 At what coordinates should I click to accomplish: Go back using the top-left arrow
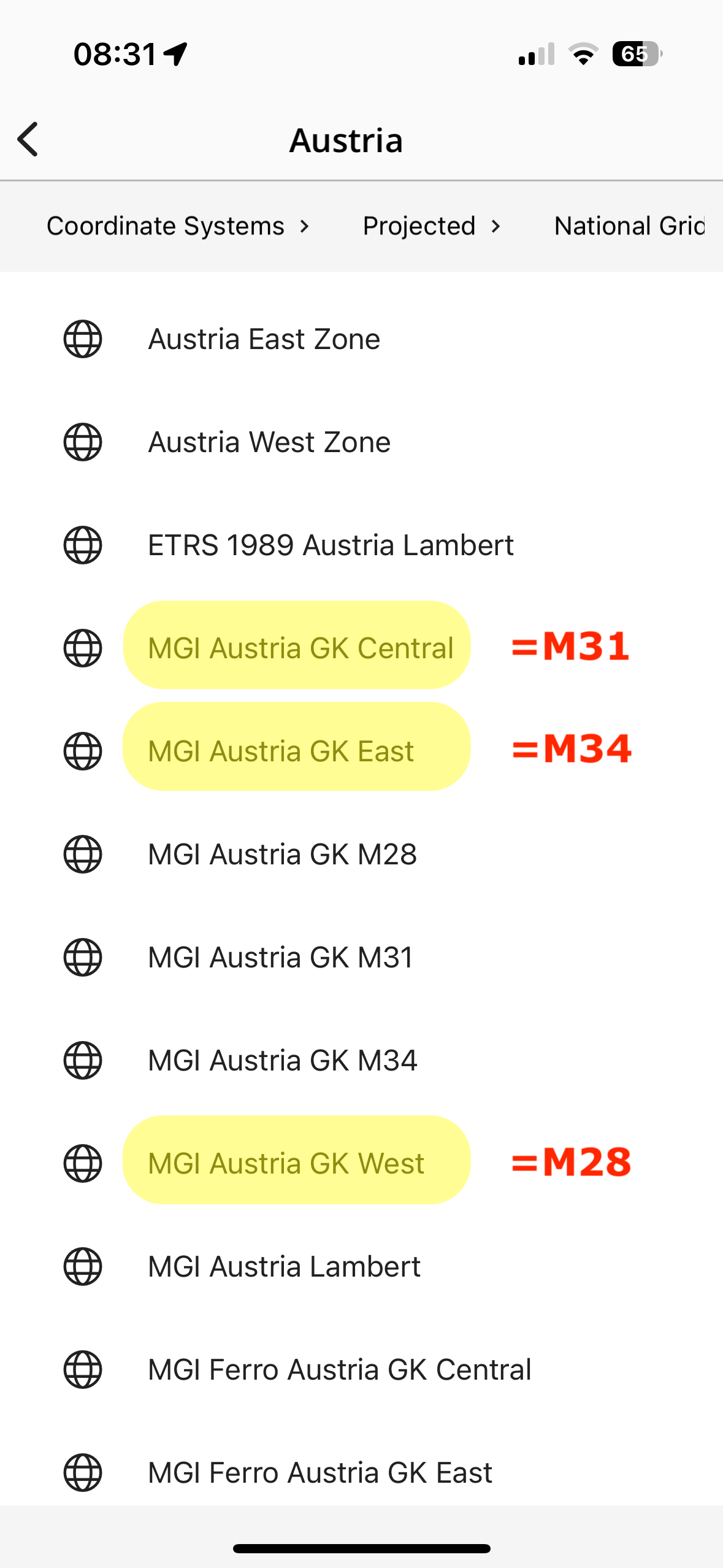click(28, 140)
